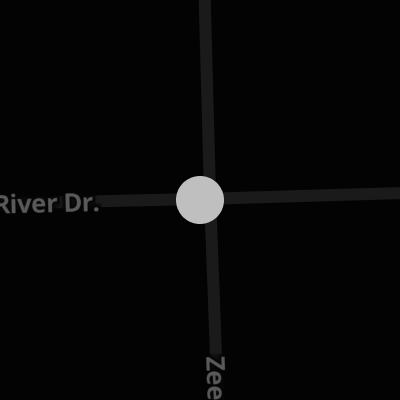Tap the location marker on River Dr.

[x=200, y=200]
